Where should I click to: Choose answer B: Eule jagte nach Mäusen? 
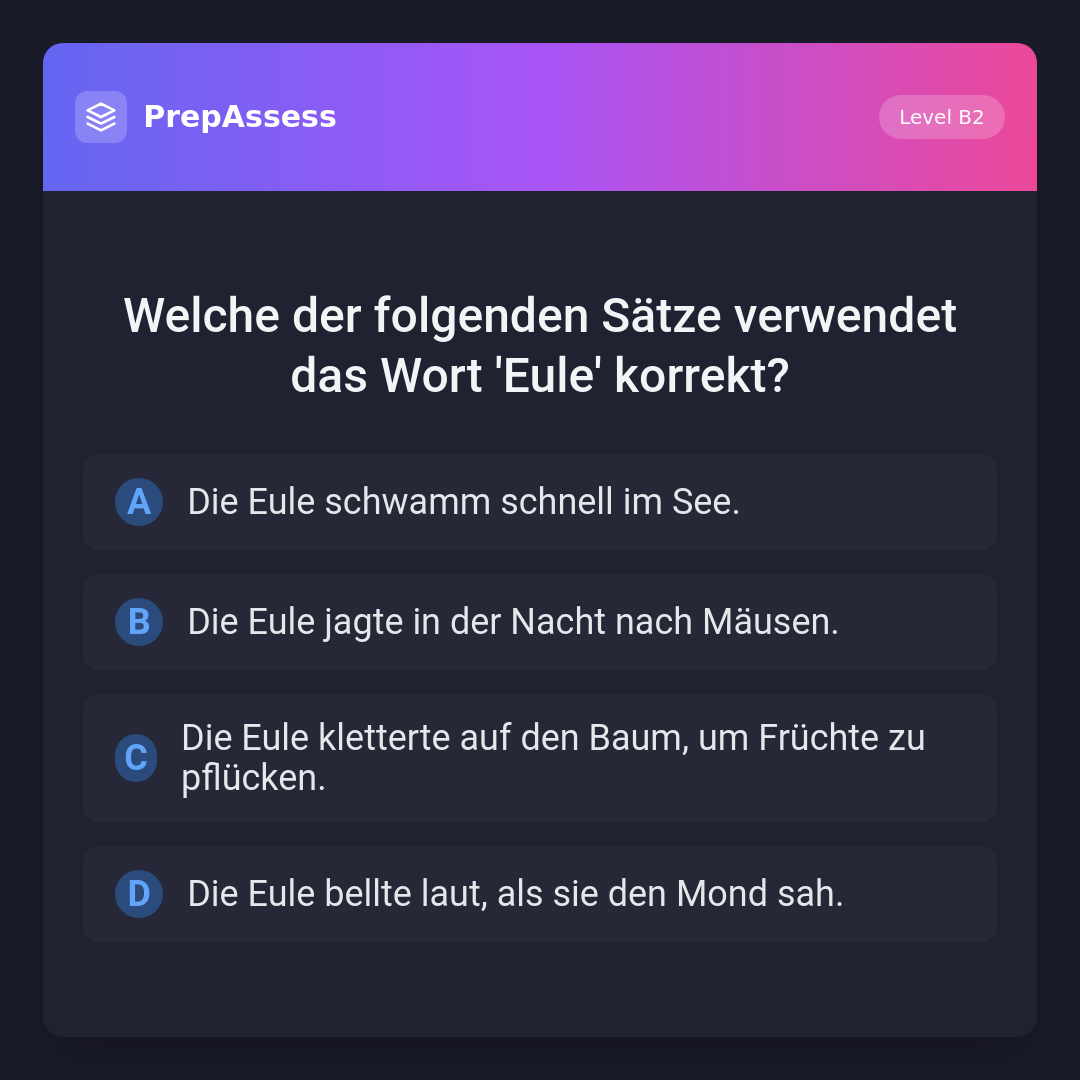click(540, 622)
